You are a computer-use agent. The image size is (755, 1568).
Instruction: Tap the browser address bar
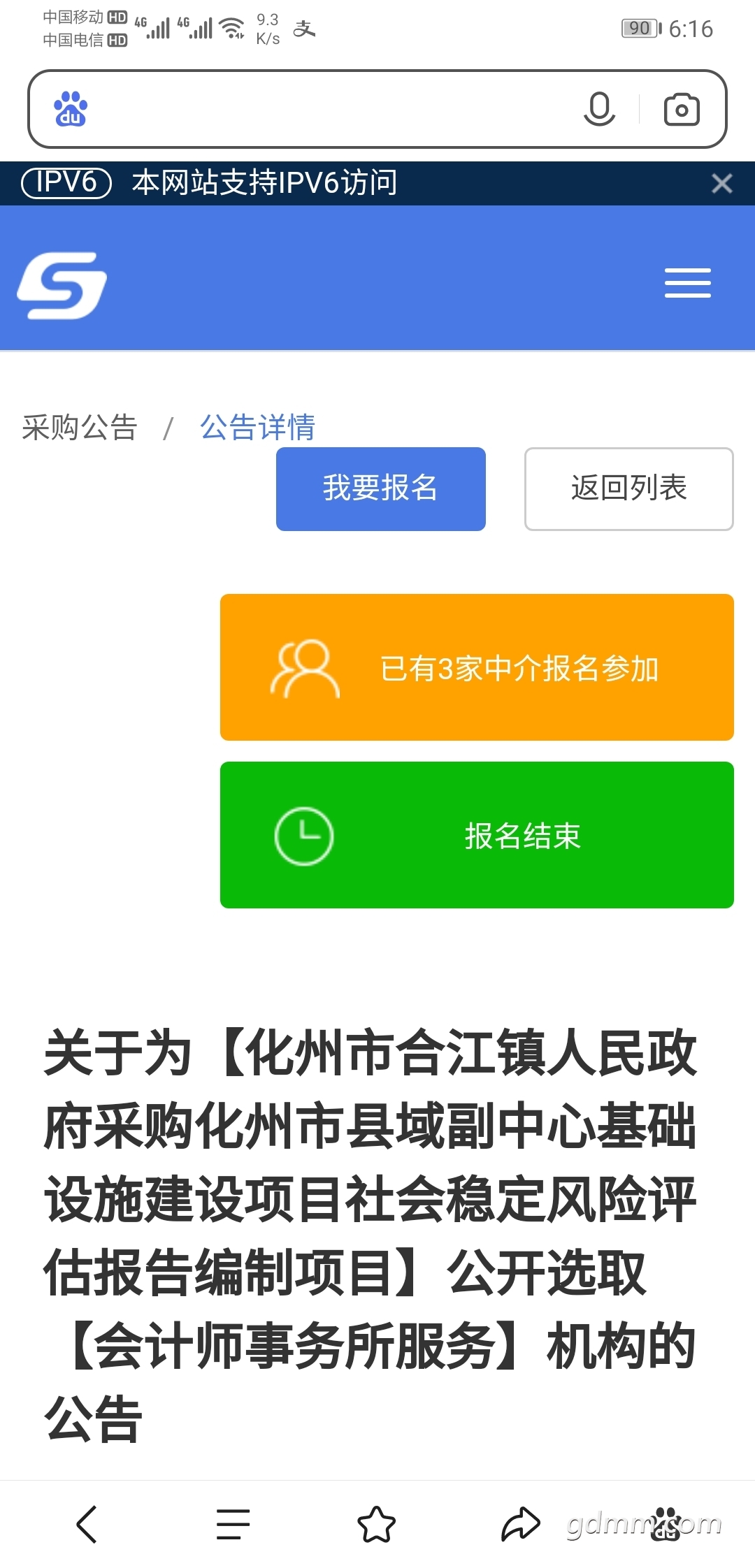tap(329, 109)
